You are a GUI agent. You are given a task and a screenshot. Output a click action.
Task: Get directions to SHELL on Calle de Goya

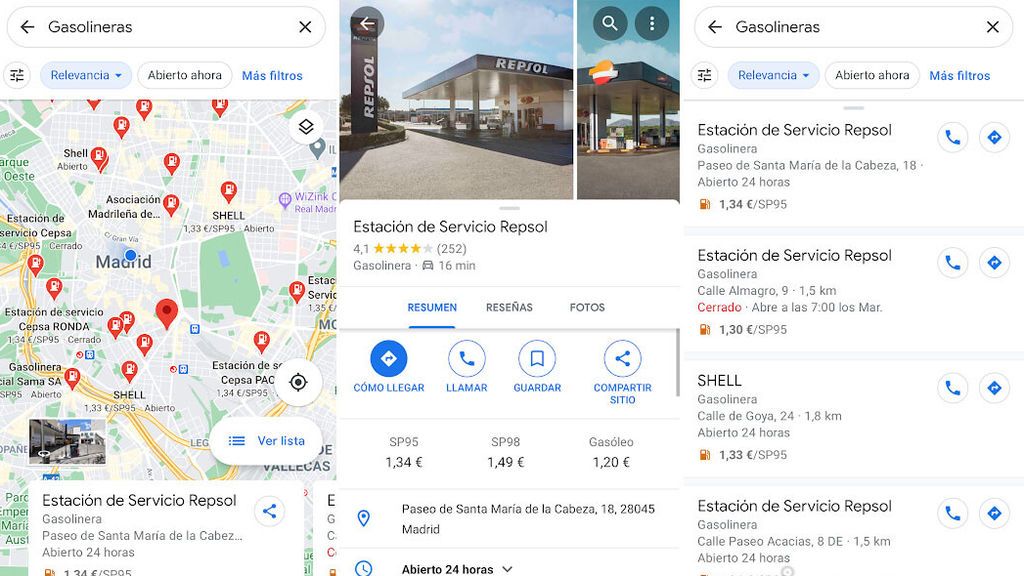[994, 388]
